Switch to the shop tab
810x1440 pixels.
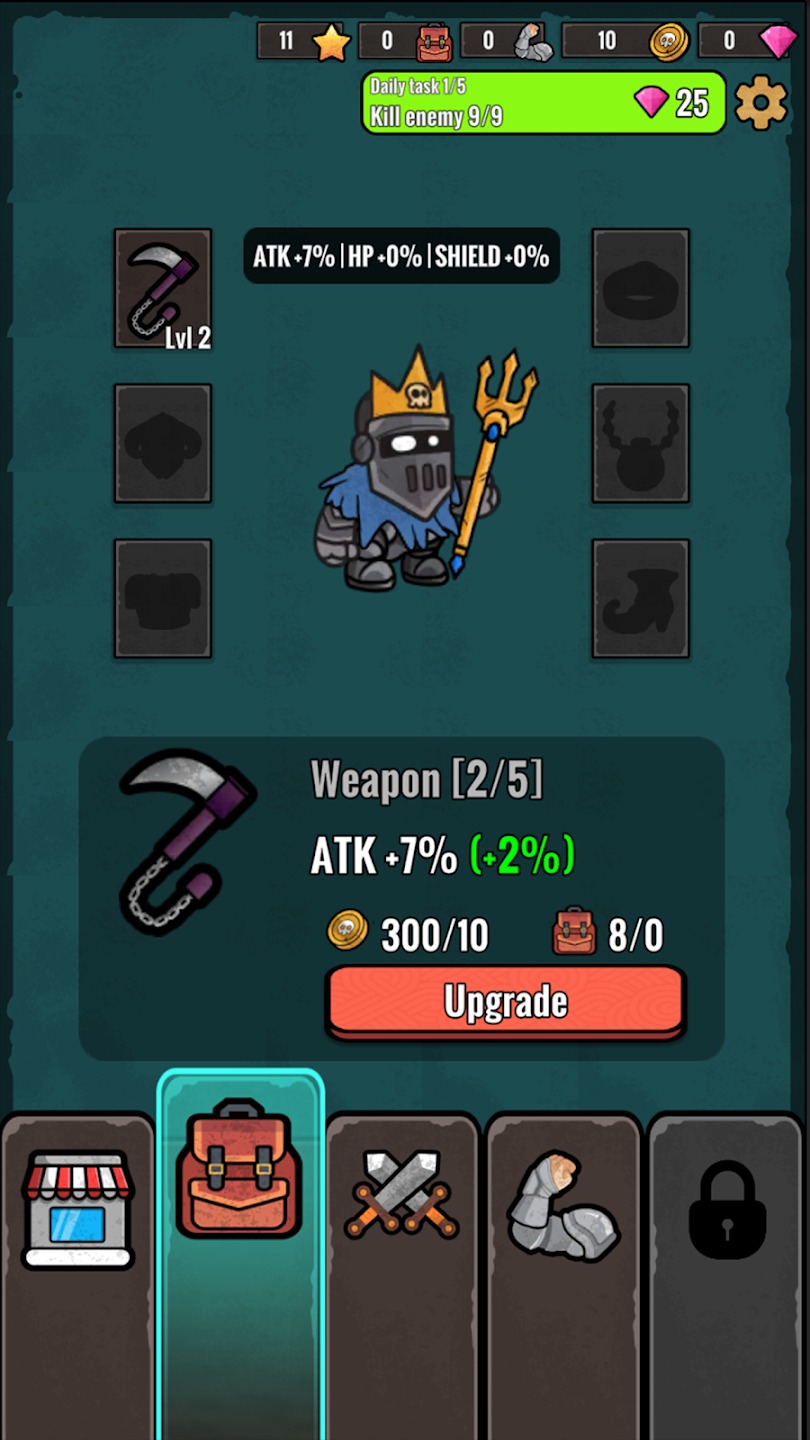coord(78,1210)
